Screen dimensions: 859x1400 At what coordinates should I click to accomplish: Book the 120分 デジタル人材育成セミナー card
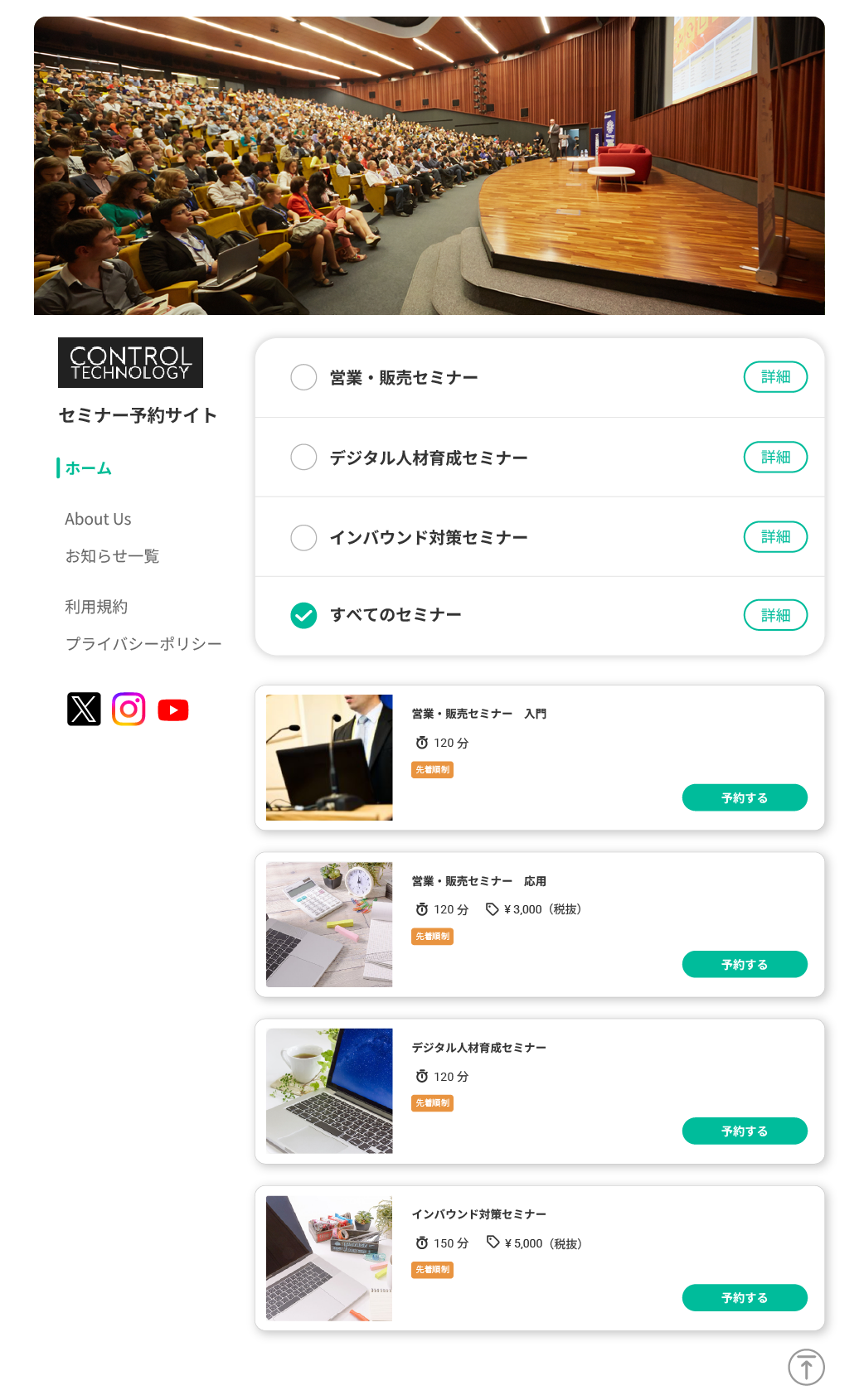pyautogui.click(x=744, y=1131)
